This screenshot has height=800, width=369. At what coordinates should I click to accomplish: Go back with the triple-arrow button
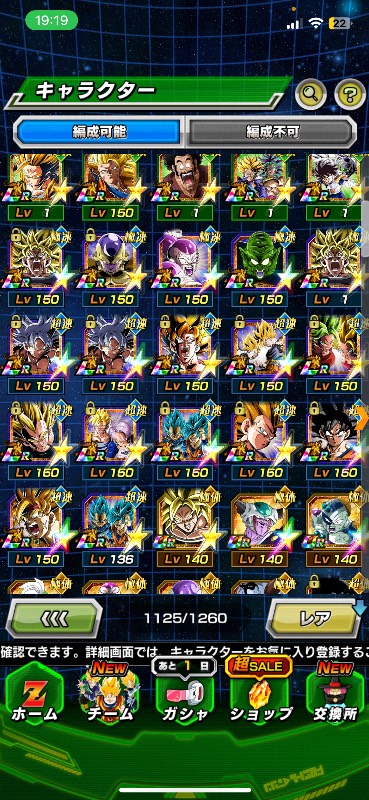tap(54, 618)
